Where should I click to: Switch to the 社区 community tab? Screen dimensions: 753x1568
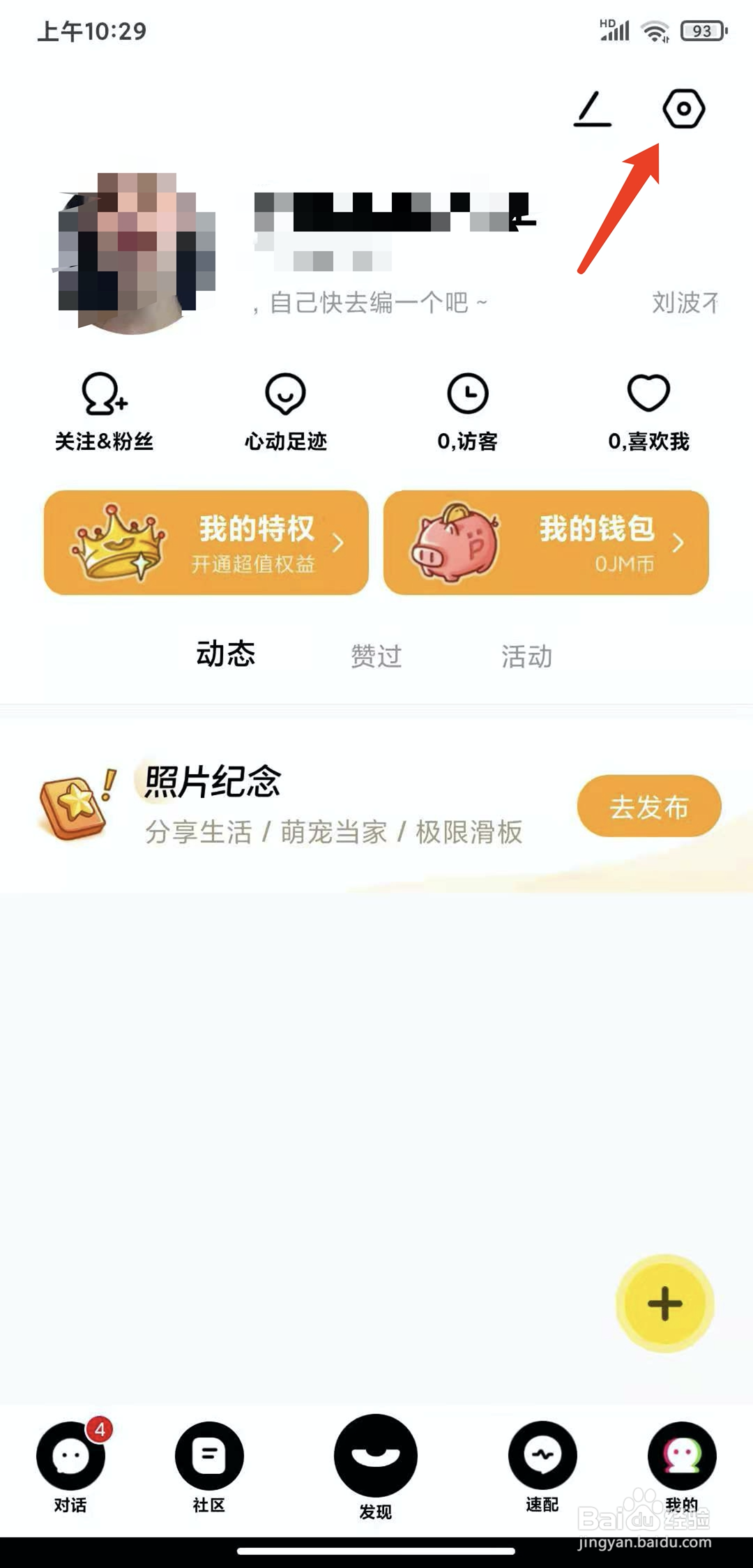209,1456
